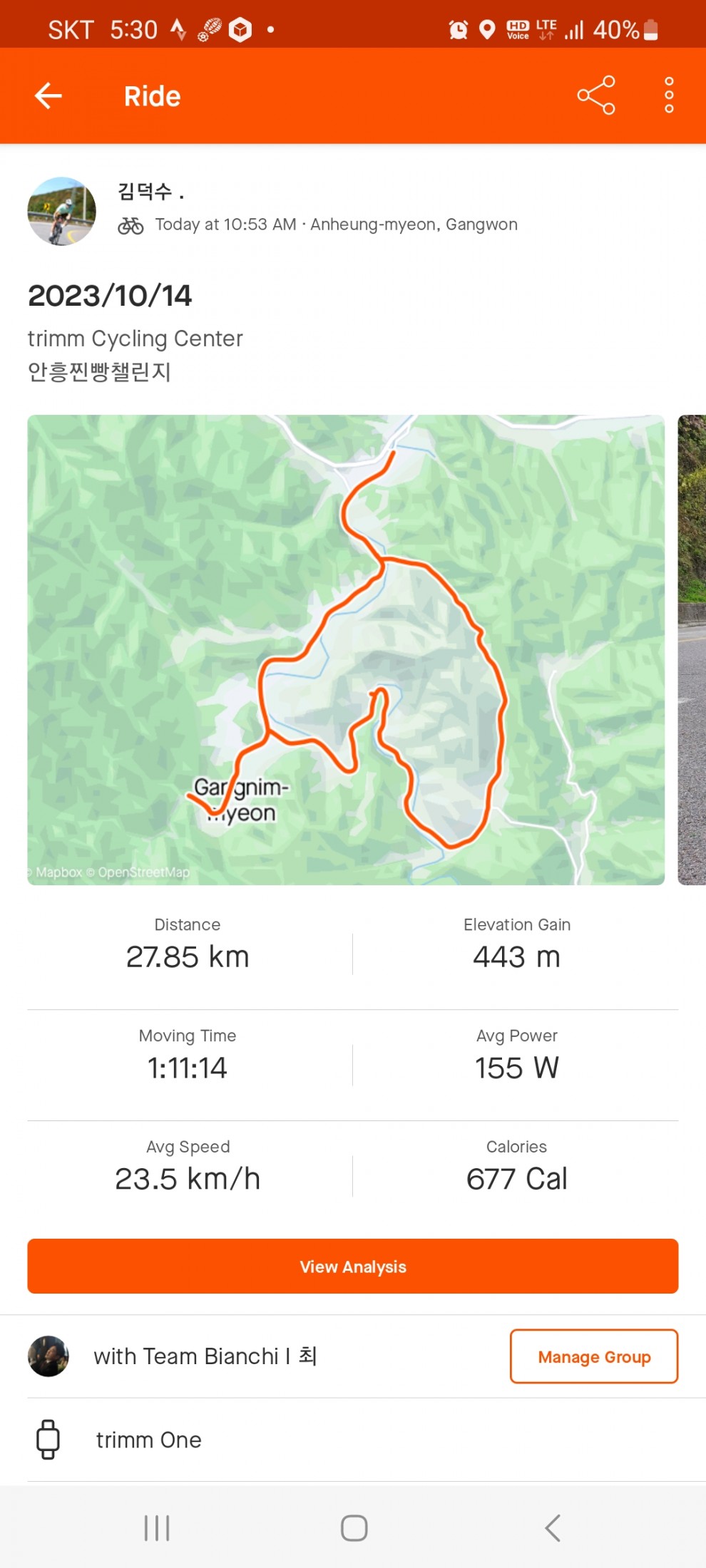Open the trimm One device row

click(x=148, y=1440)
